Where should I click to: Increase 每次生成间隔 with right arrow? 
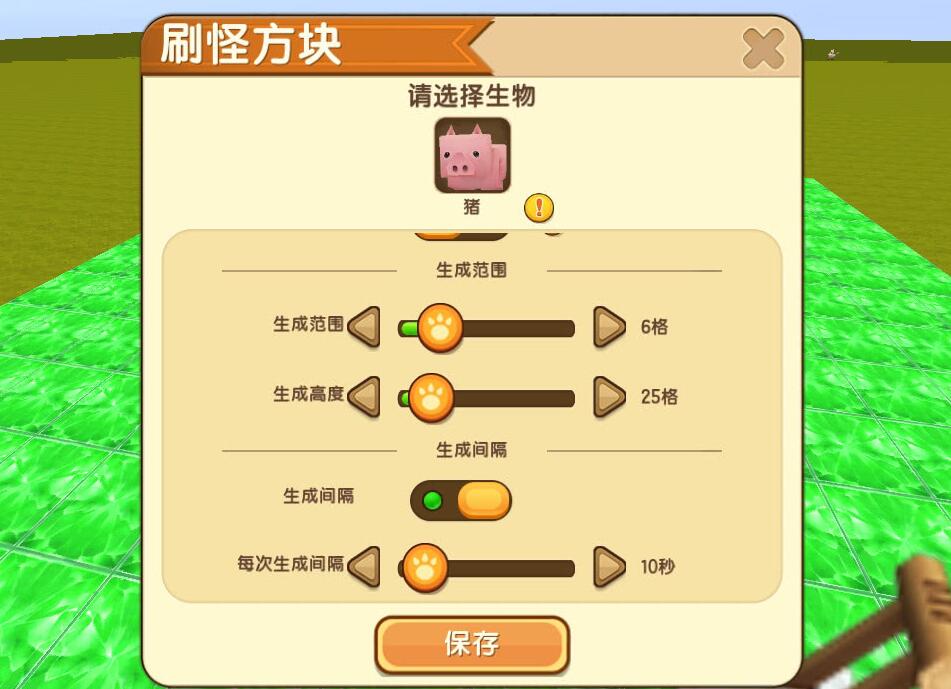[x=609, y=567]
